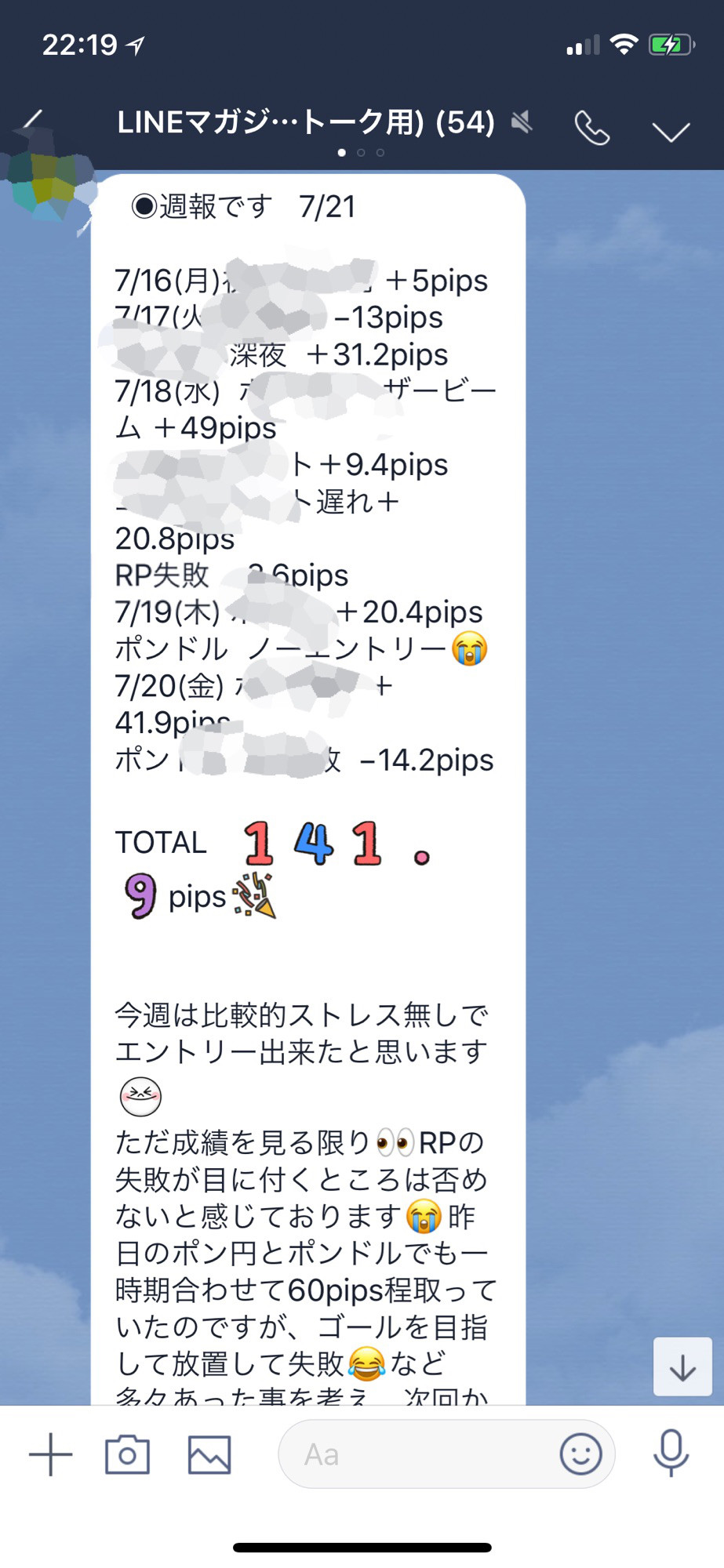
Task: Open the photo gallery picker
Action: point(209,1455)
